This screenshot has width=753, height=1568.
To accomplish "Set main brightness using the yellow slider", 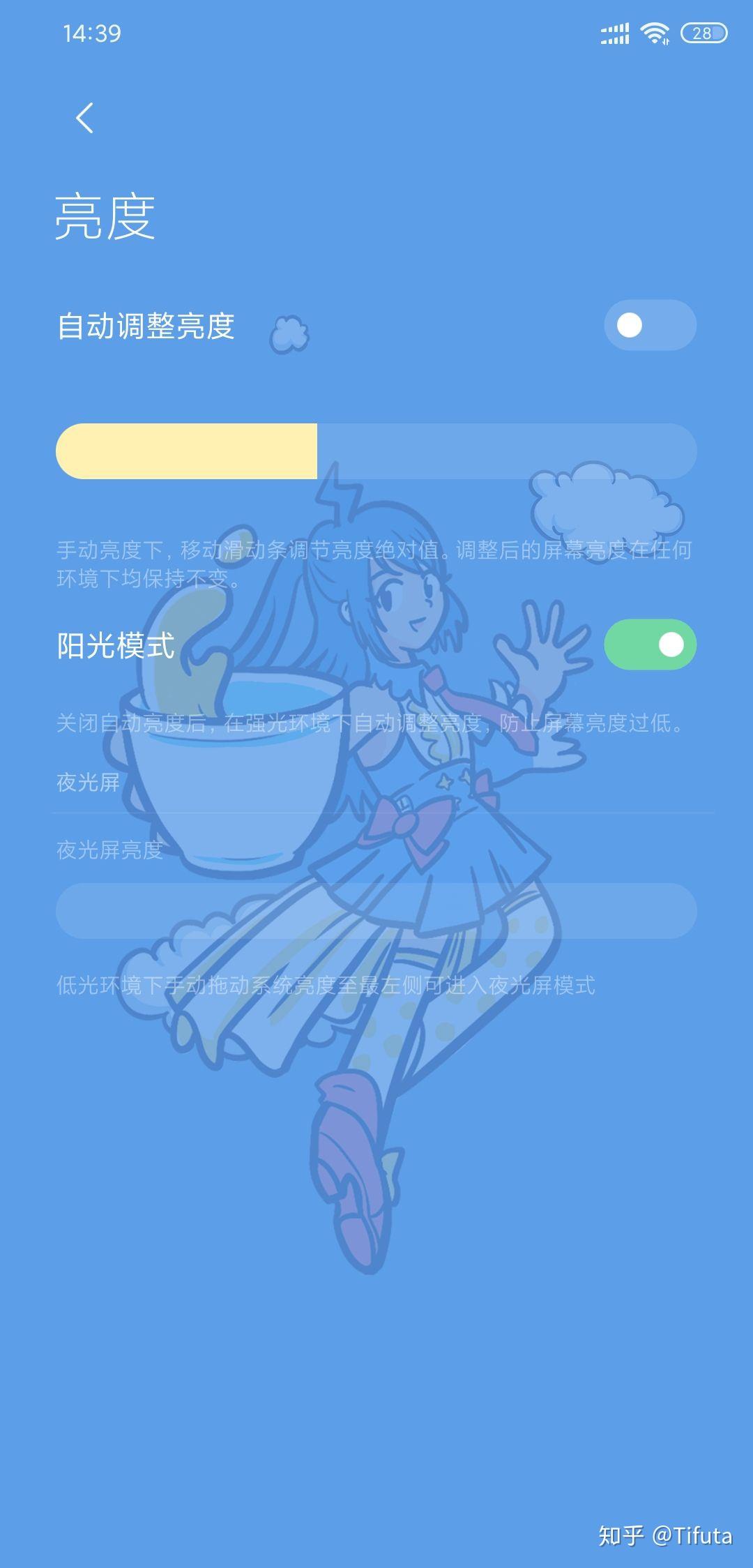I will (314, 452).
